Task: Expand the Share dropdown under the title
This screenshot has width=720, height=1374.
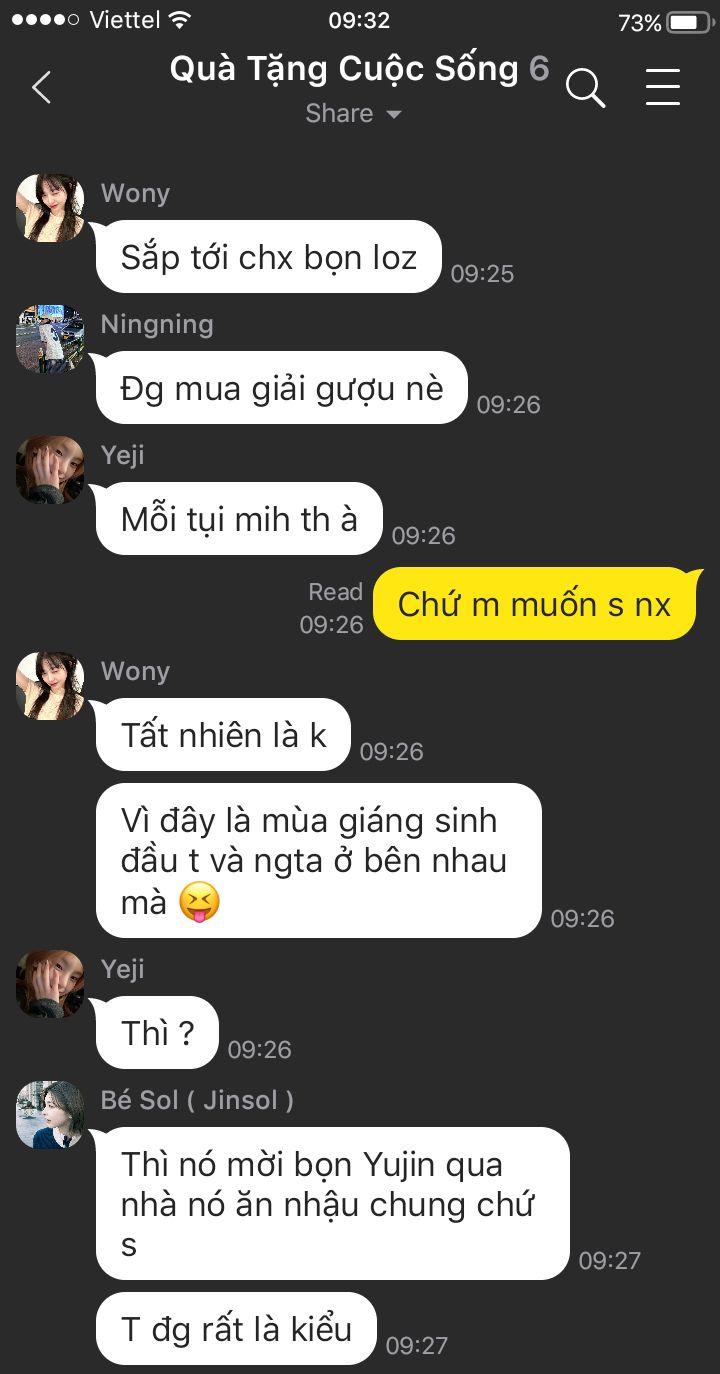Action: pyautogui.click(x=353, y=114)
